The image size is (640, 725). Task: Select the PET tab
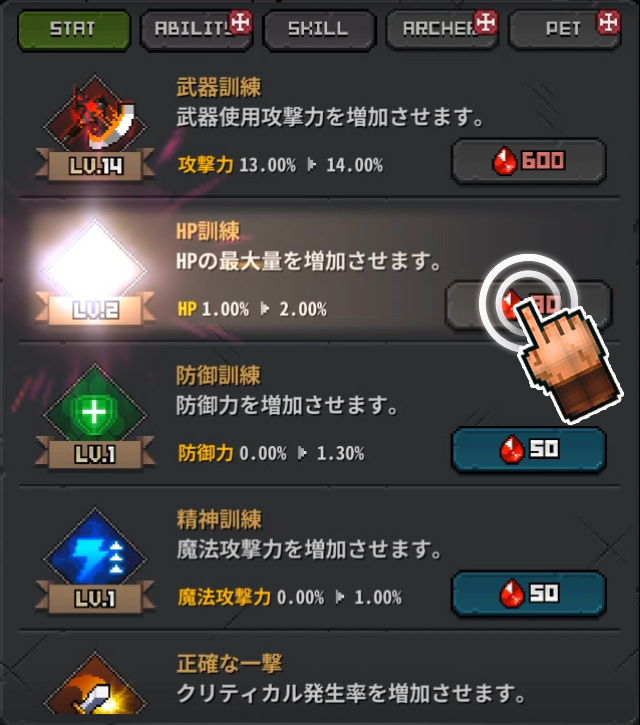[563, 30]
